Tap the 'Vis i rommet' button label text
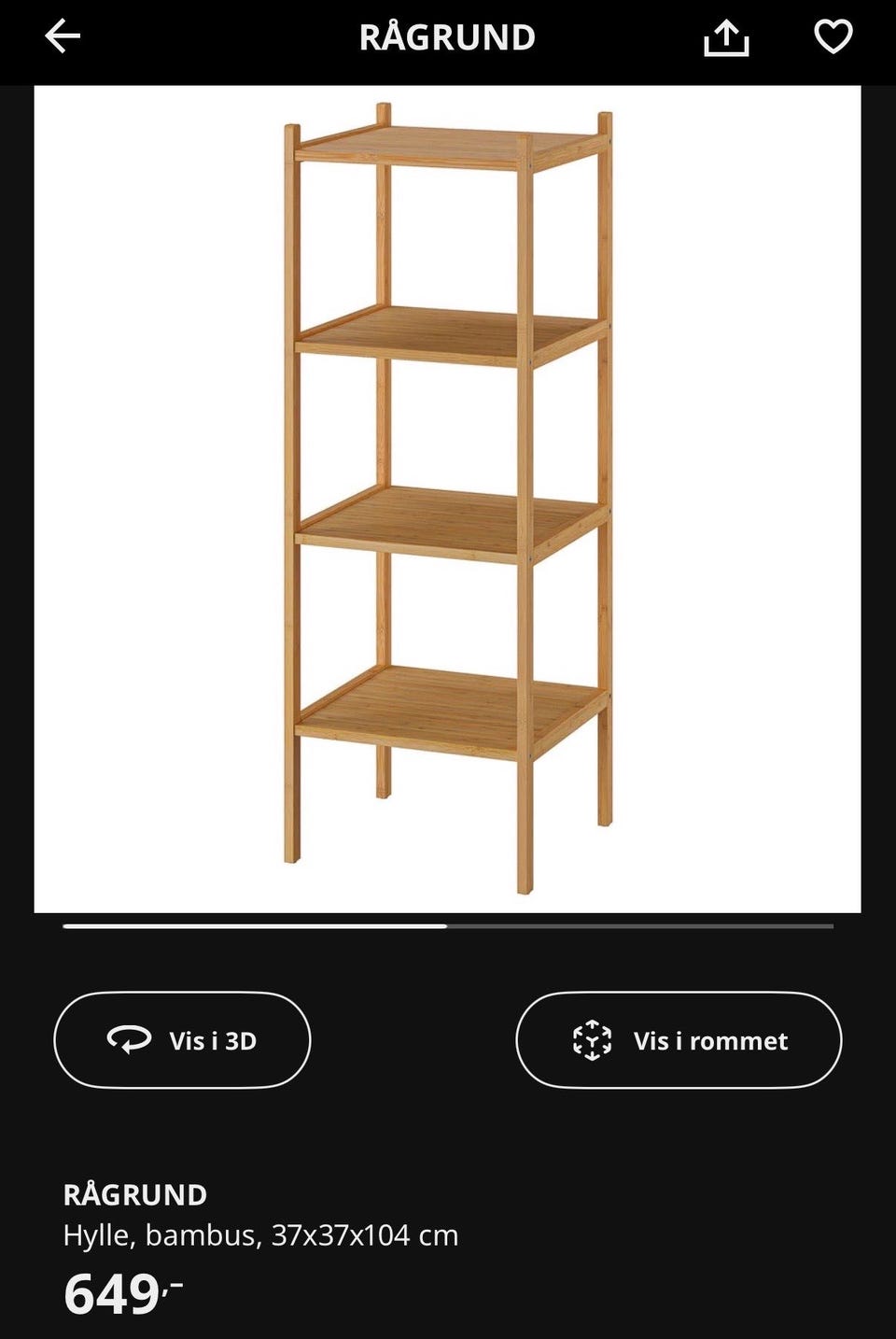Viewport: 896px width, 1339px height. [x=711, y=1039]
